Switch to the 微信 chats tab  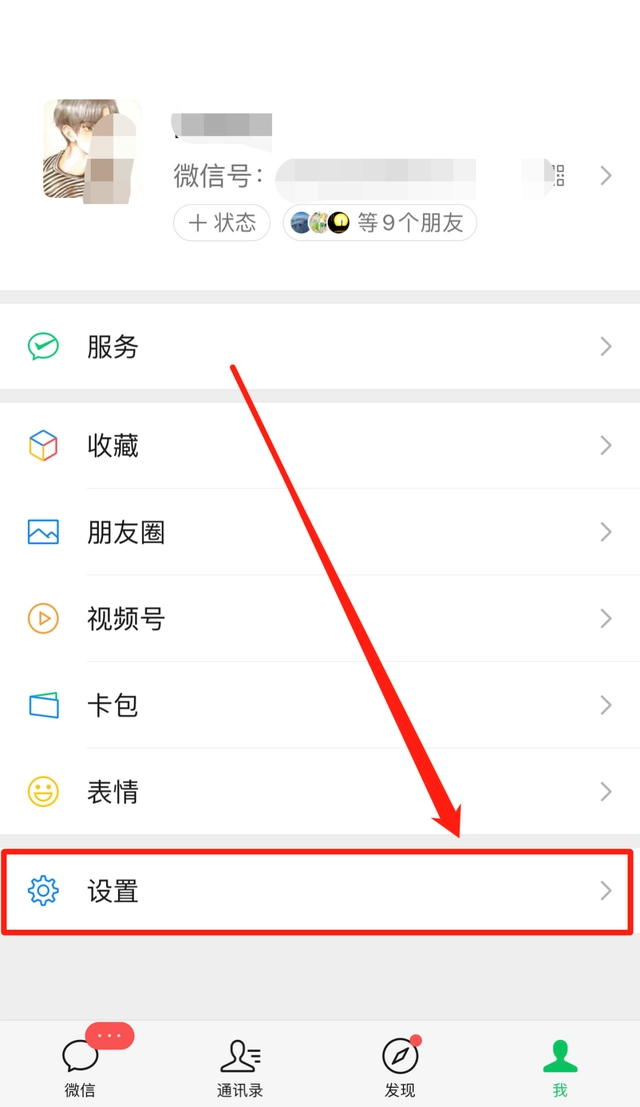(x=80, y=1066)
